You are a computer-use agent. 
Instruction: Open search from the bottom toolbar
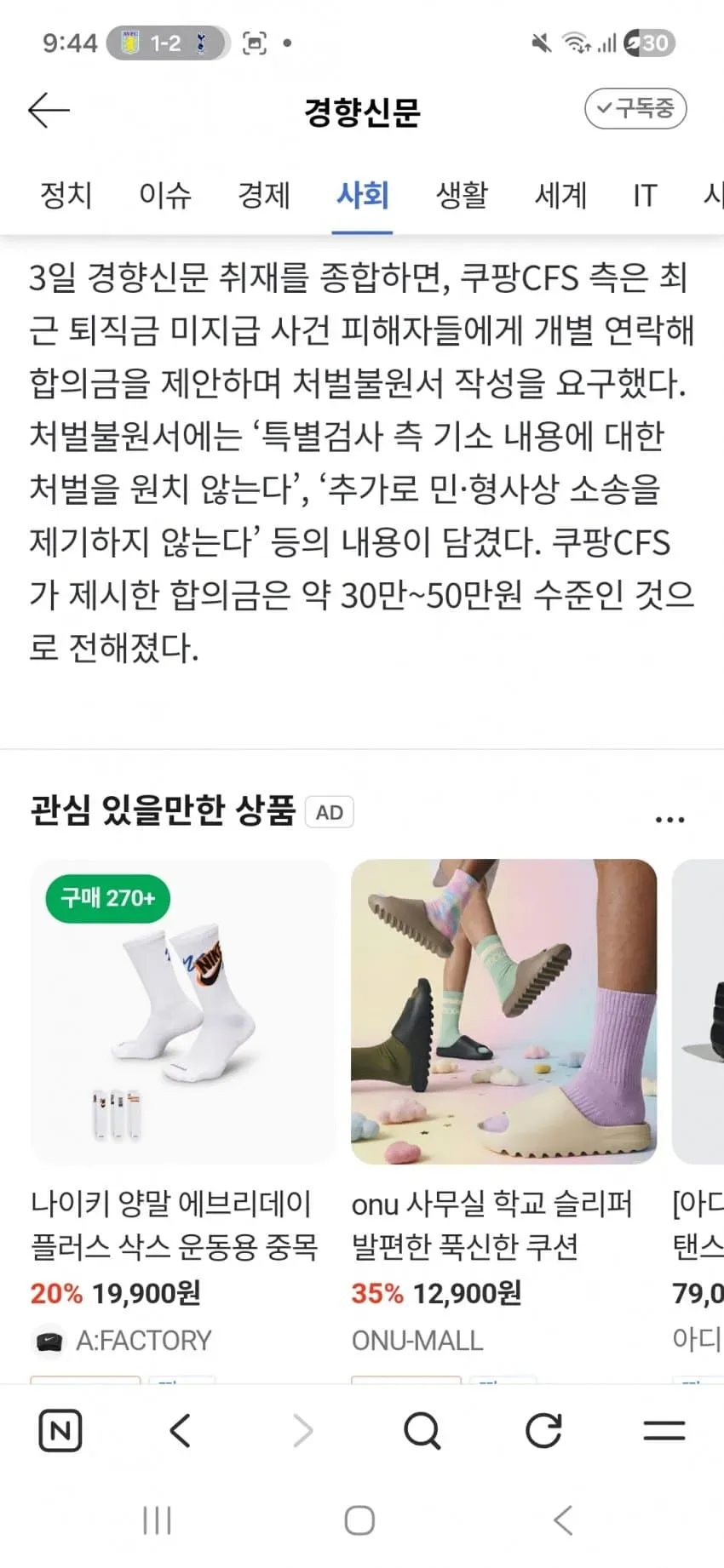pyautogui.click(x=422, y=1430)
